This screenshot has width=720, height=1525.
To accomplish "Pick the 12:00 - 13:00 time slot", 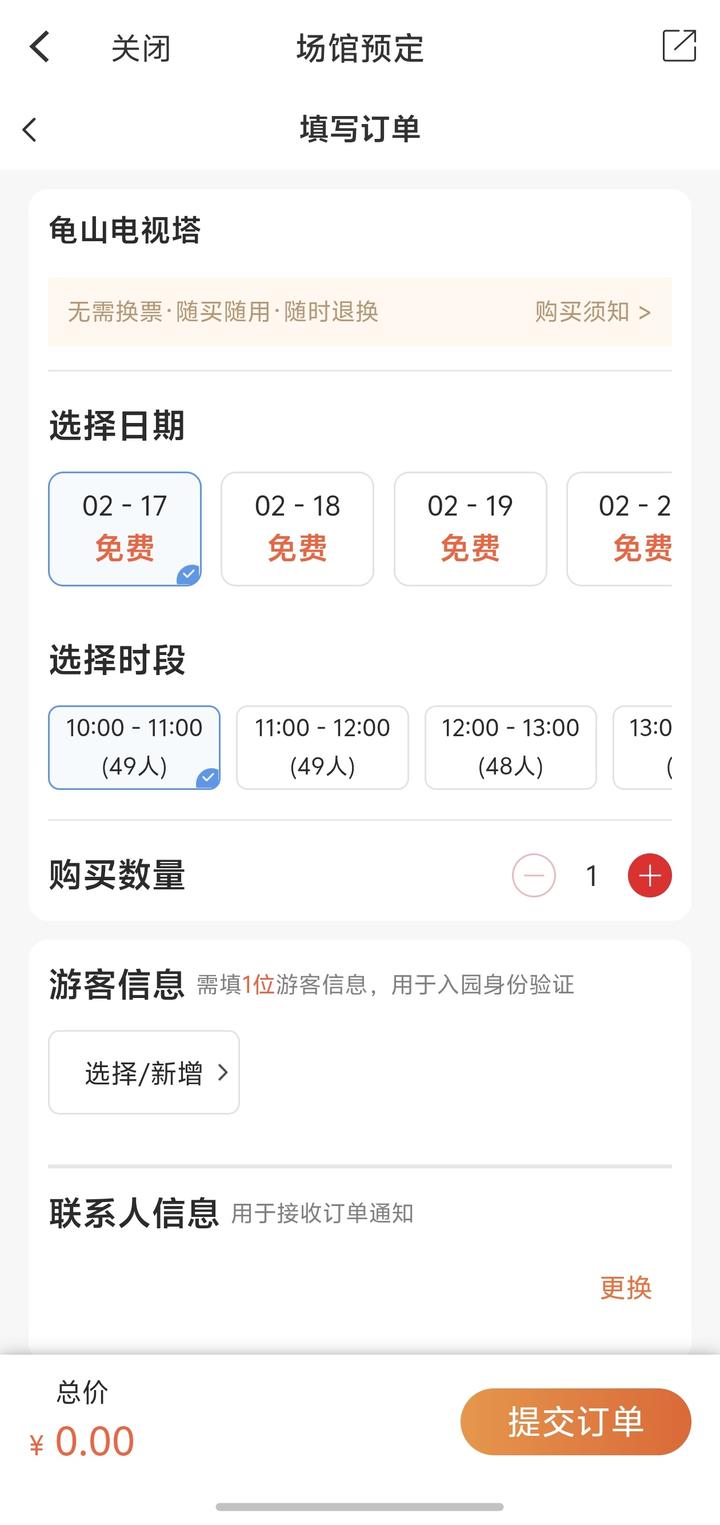I will pos(510,747).
